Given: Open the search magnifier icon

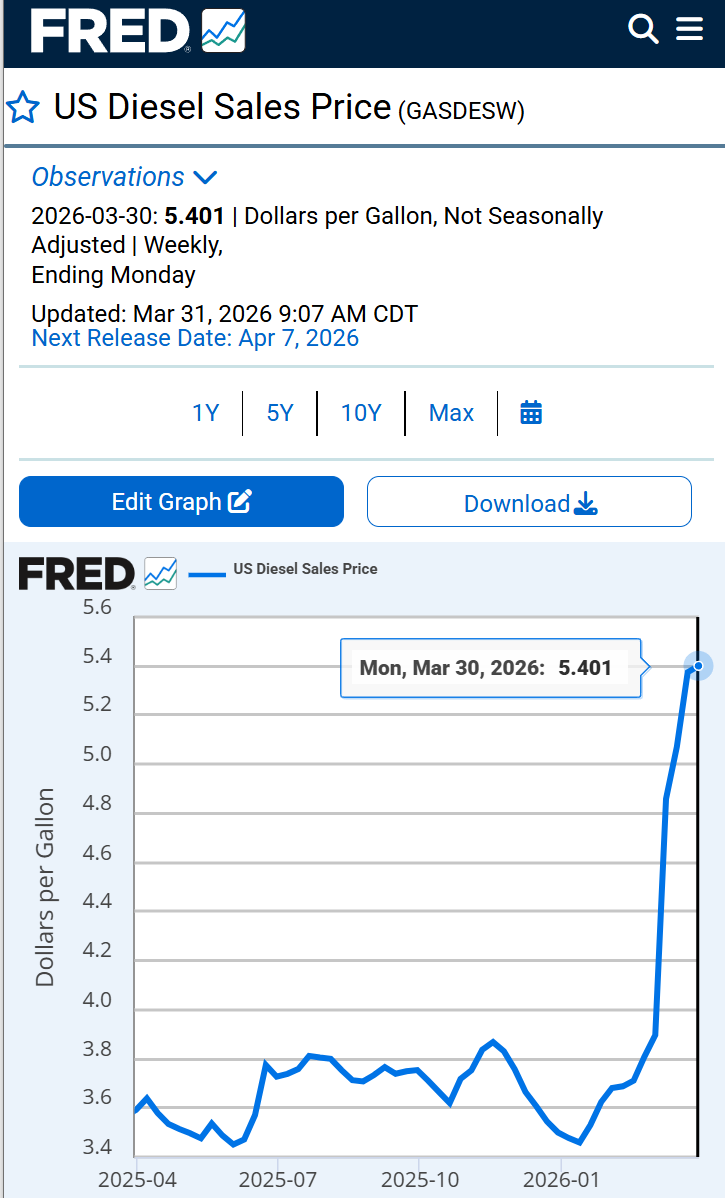Looking at the screenshot, I should (x=643, y=29).
